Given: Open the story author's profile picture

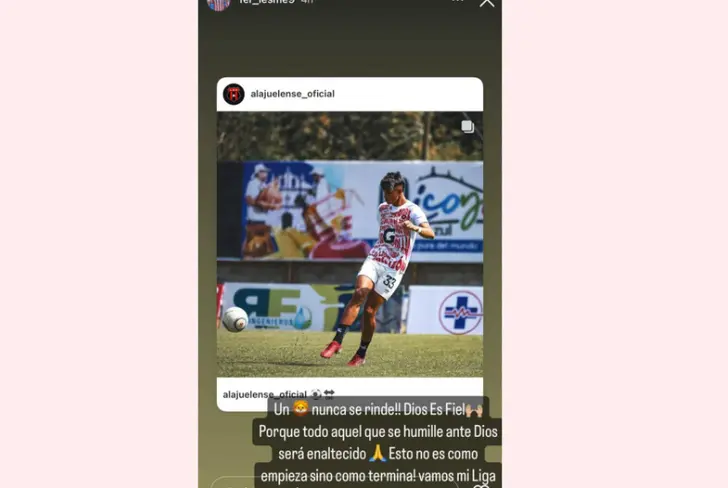Looking at the screenshot, I should 218,3.
